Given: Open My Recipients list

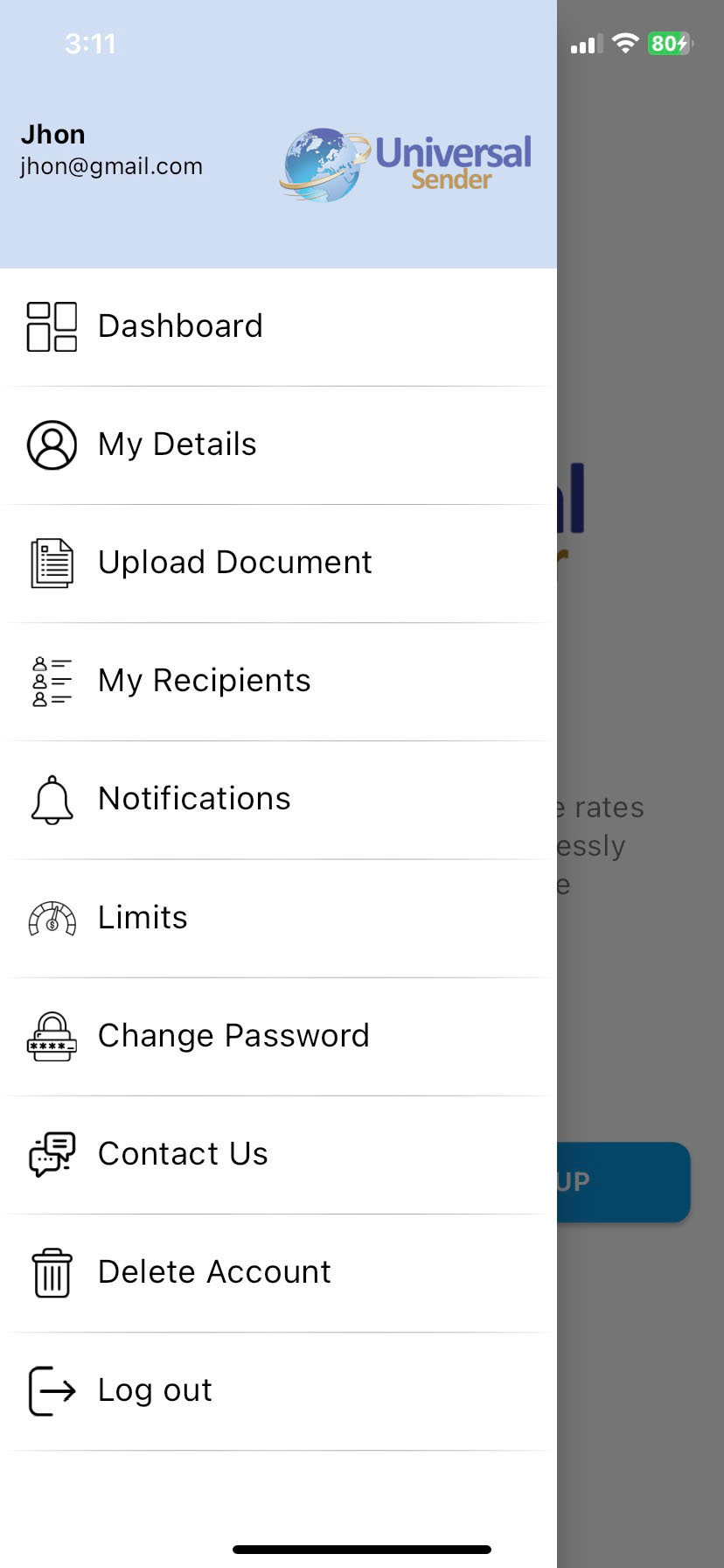Looking at the screenshot, I should (204, 681).
